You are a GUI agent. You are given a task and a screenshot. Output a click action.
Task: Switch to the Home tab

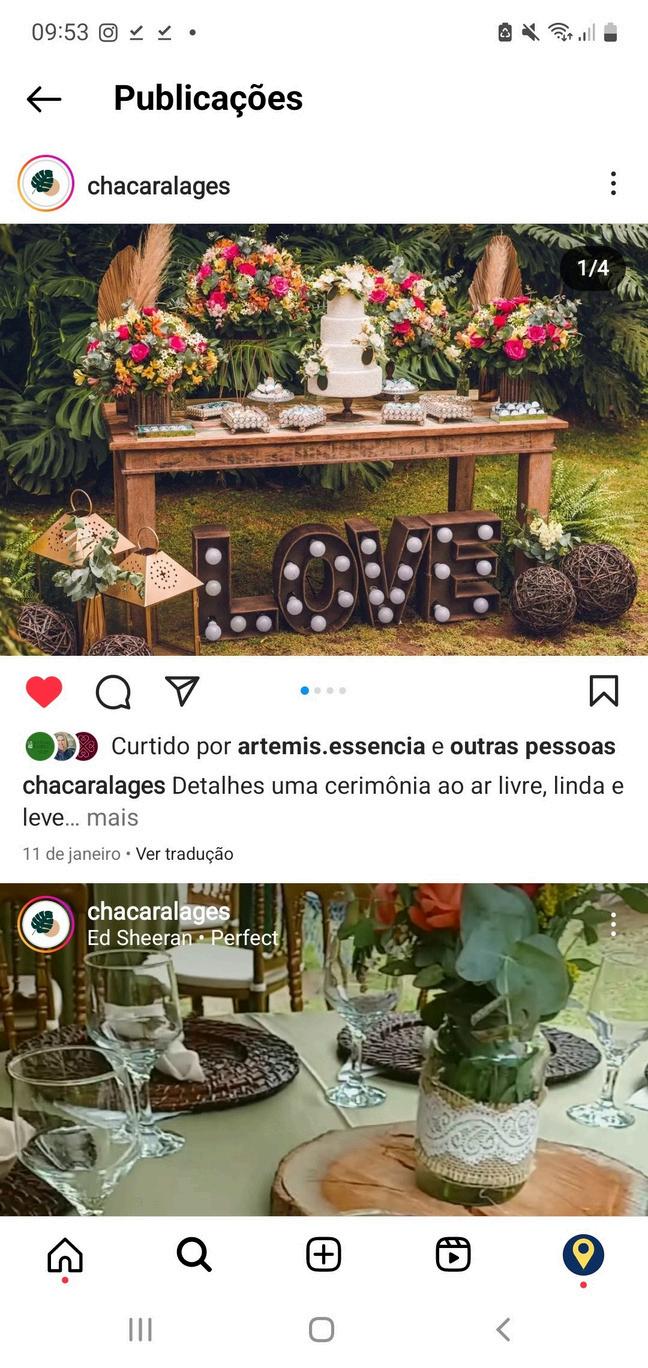coord(65,1254)
